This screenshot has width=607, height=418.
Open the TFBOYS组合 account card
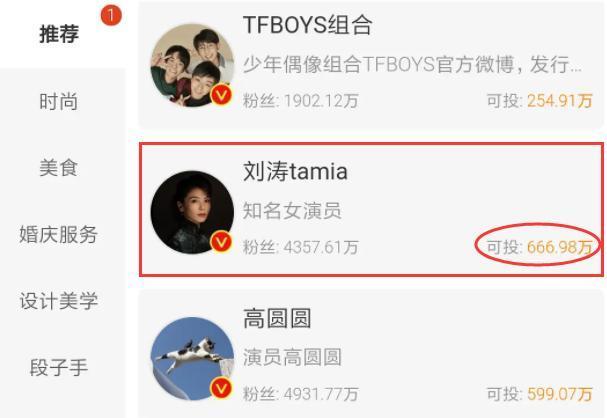(370, 62)
